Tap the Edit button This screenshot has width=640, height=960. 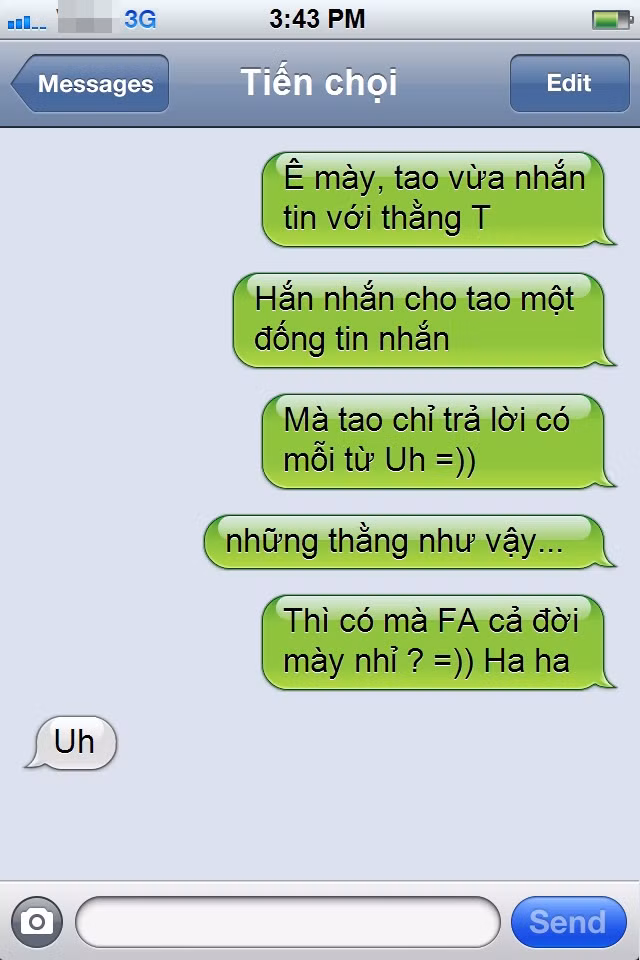pos(570,83)
